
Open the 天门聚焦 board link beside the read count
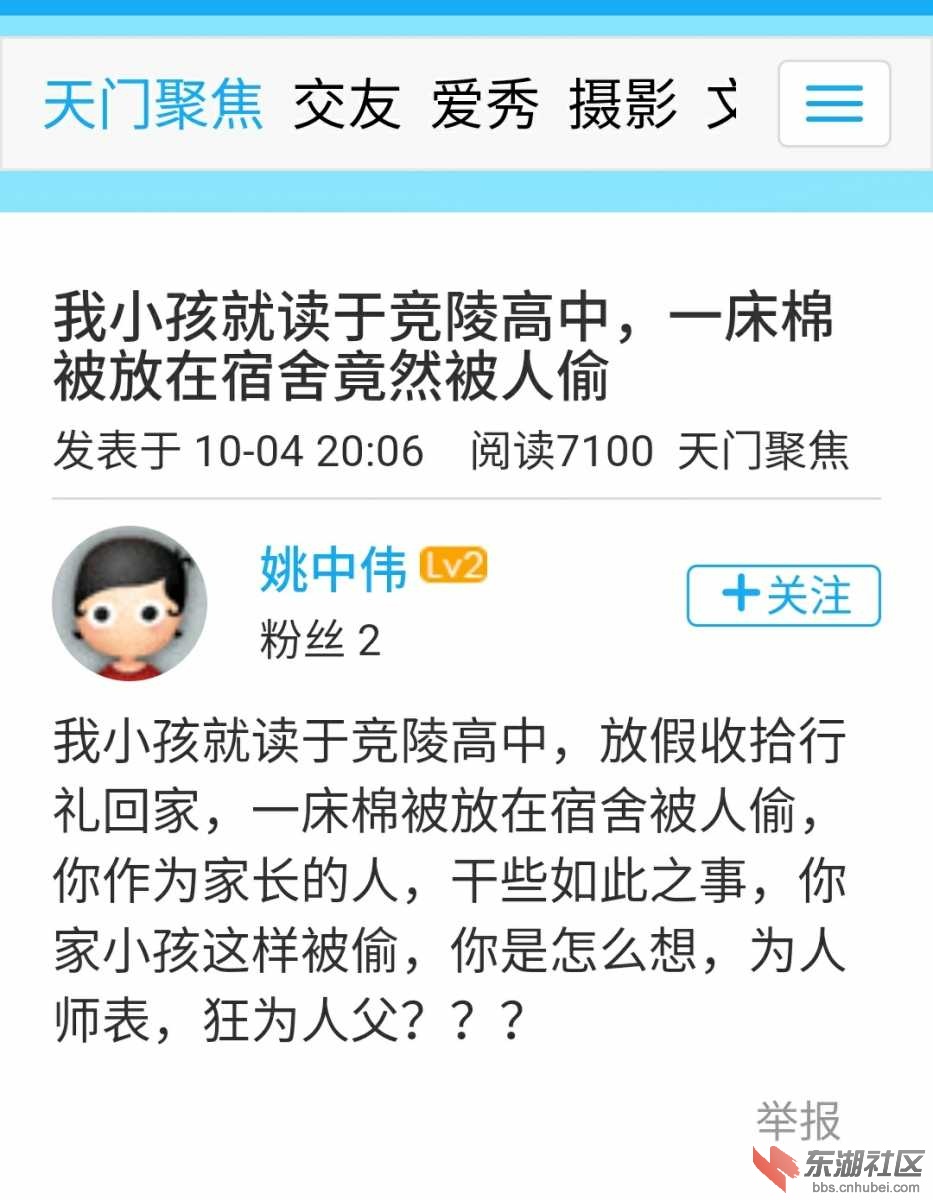[763, 452]
